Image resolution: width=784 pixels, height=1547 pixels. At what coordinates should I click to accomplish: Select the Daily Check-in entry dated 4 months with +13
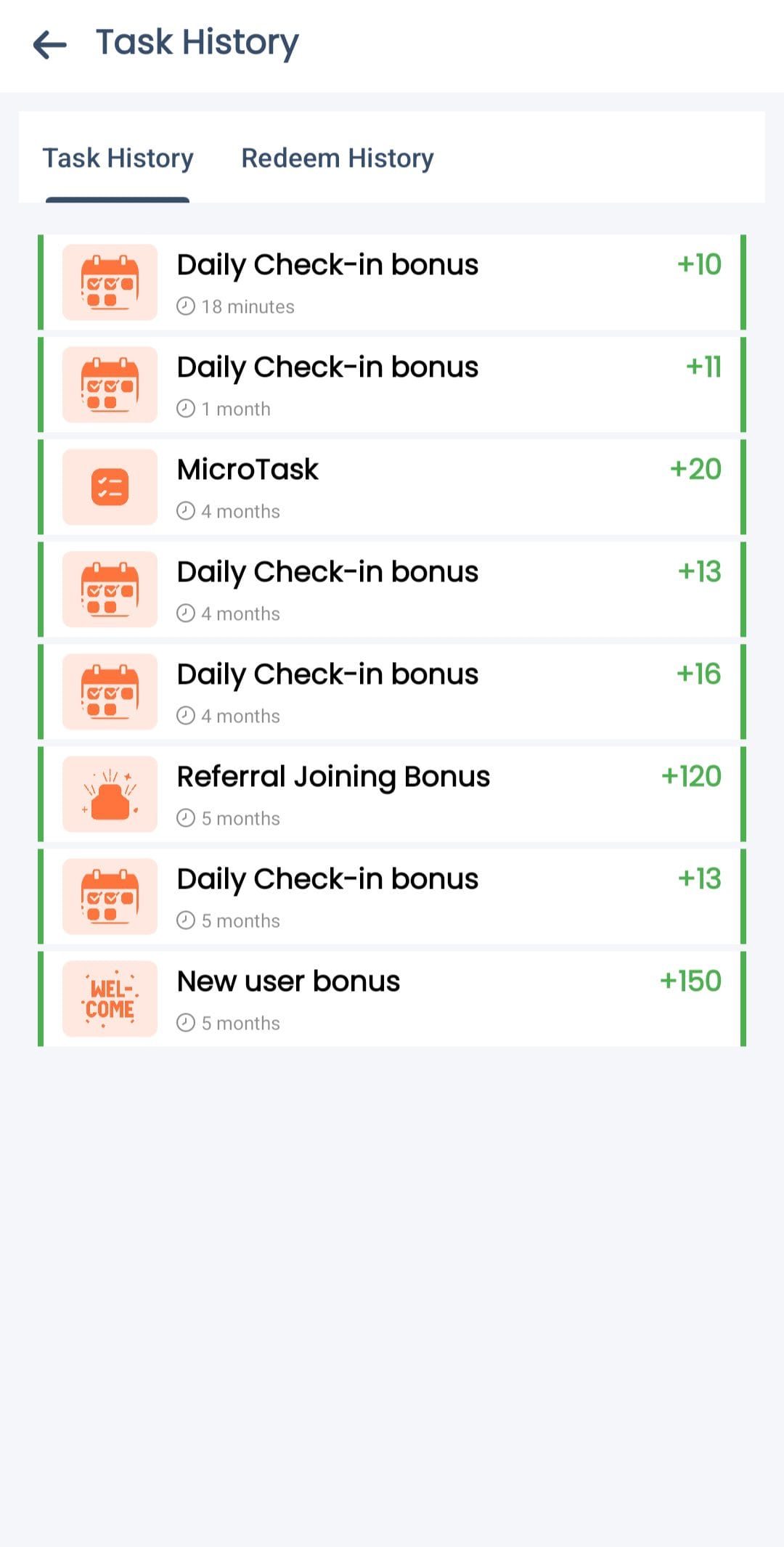tap(392, 589)
